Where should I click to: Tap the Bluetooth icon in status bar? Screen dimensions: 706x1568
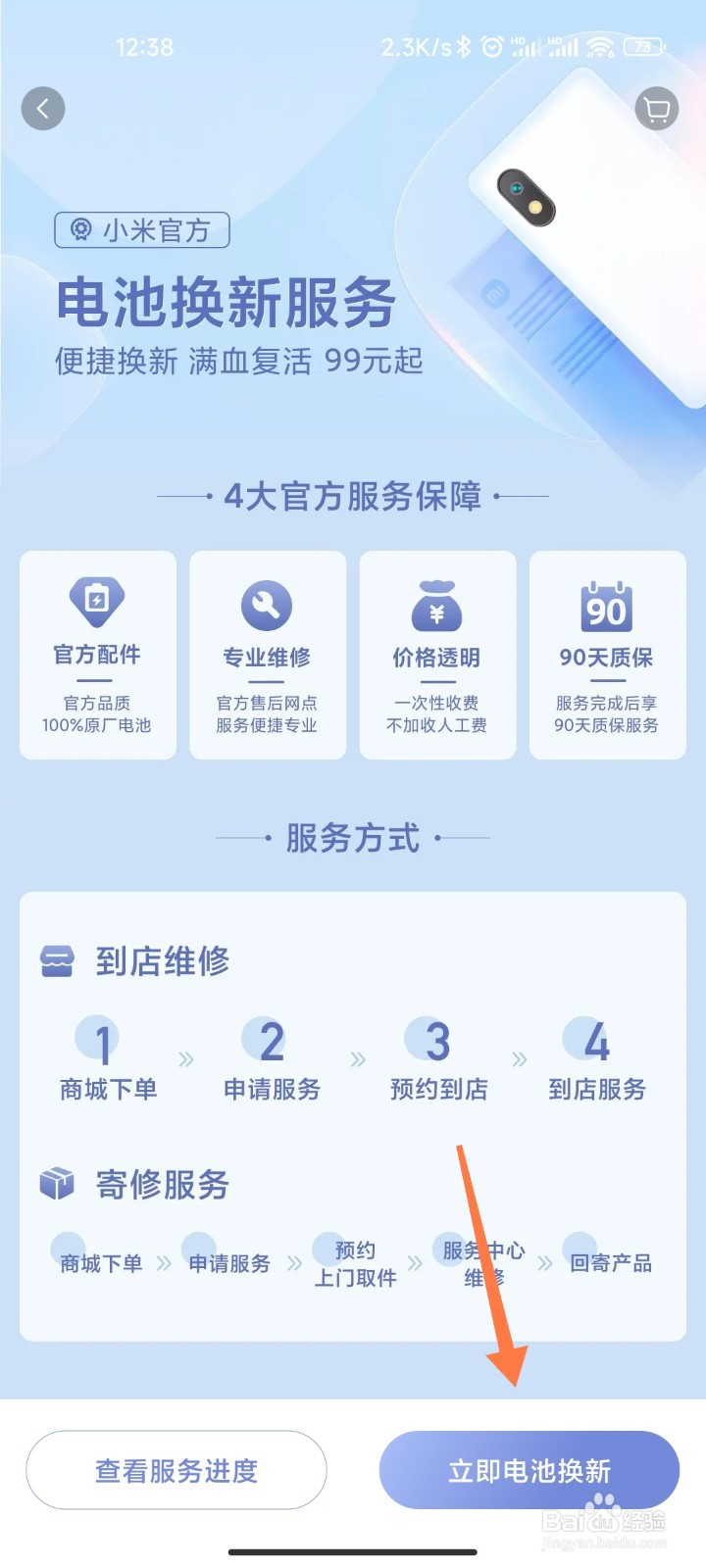(x=462, y=46)
